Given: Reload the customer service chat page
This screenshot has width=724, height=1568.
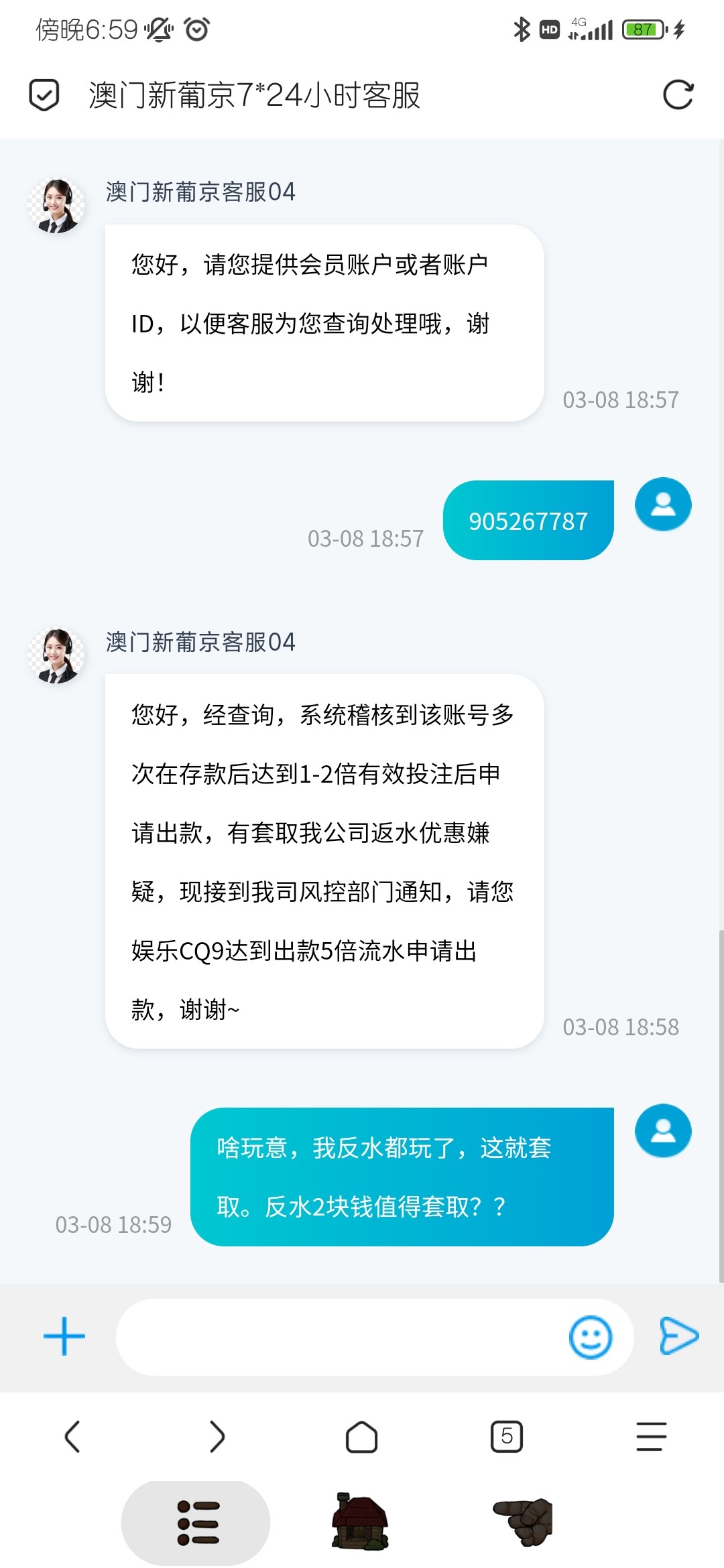Looking at the screenshot, I should pyautogui.click(x=678, y=94).
